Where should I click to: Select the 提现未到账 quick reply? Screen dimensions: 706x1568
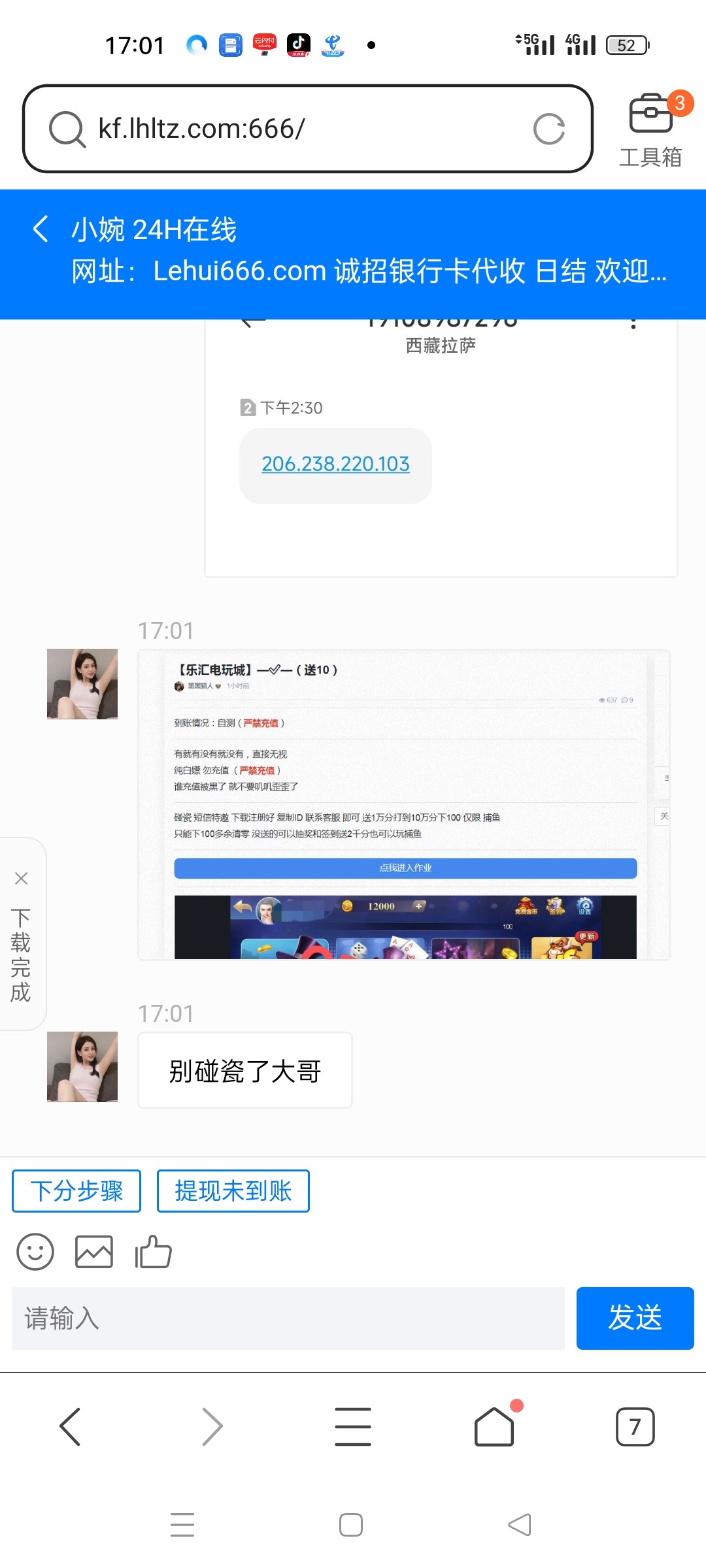233,1190
